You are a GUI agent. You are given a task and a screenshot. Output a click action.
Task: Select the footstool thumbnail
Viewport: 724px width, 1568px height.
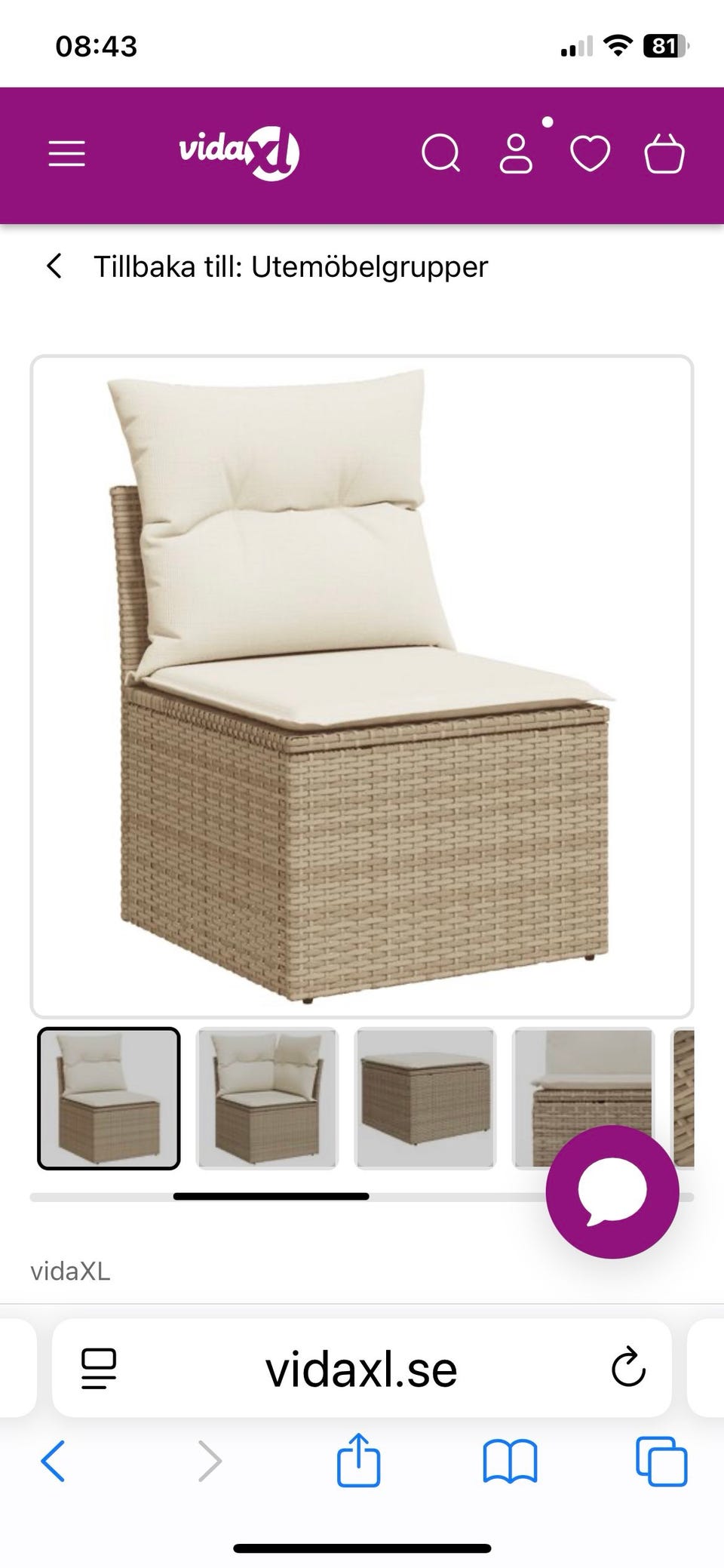425,1099
